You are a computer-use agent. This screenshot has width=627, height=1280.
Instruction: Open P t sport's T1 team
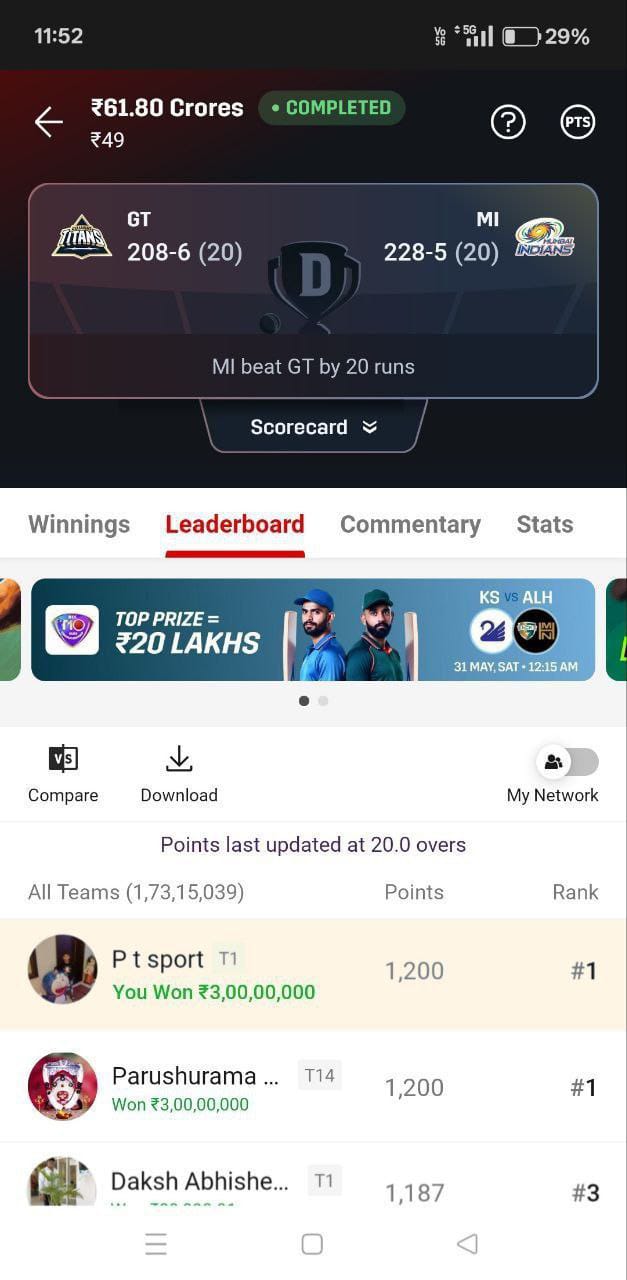point(313,975)
